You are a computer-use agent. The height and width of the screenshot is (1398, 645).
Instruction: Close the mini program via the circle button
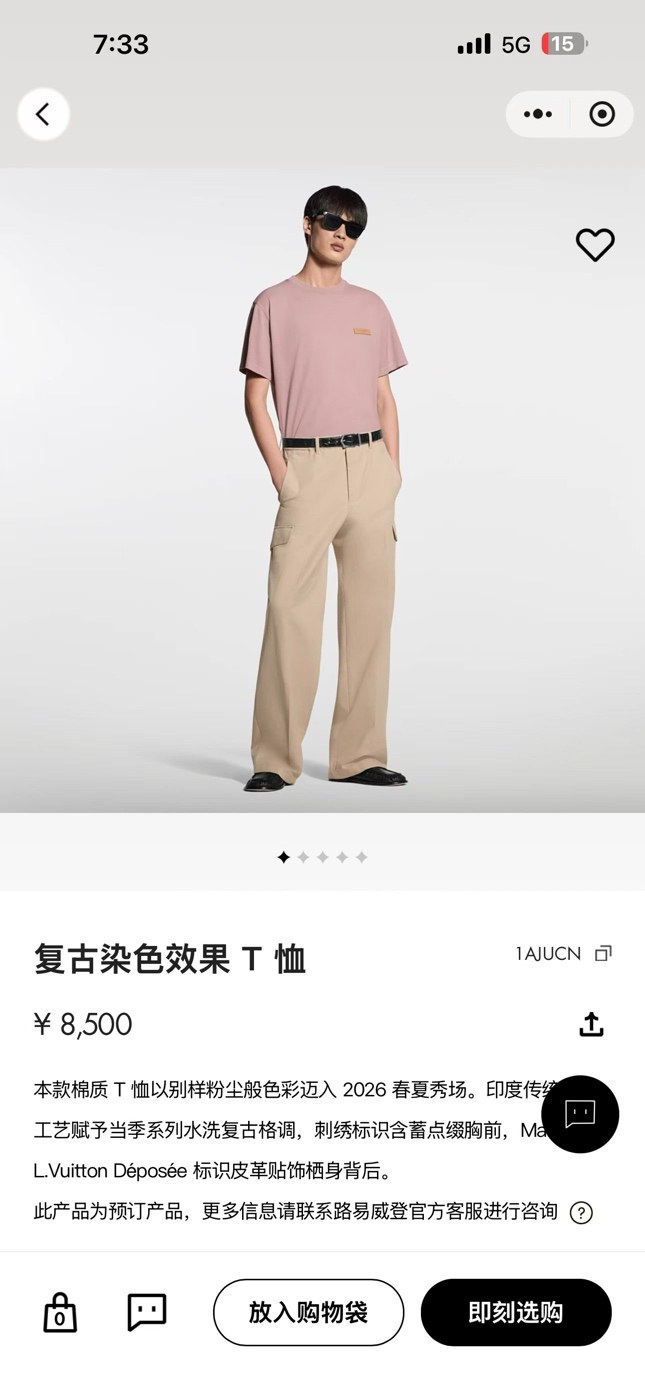(602, 114)
